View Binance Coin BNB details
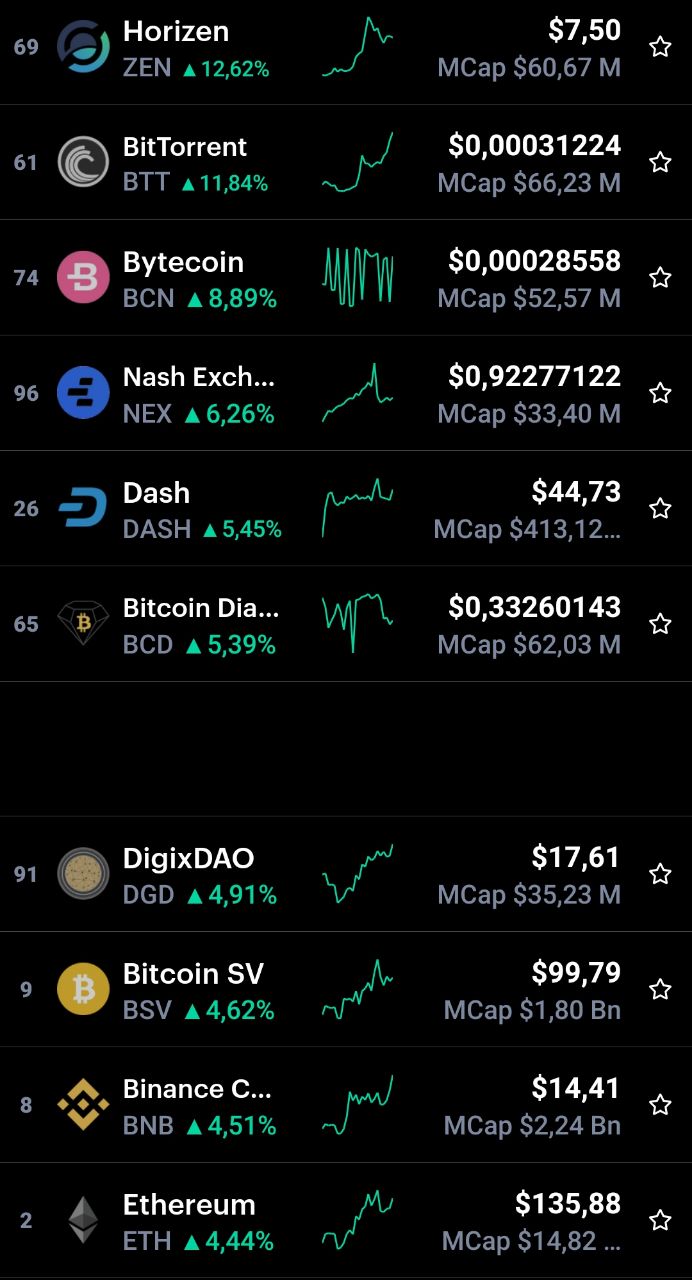The image size is (692, 1280). click(346, 1105)
